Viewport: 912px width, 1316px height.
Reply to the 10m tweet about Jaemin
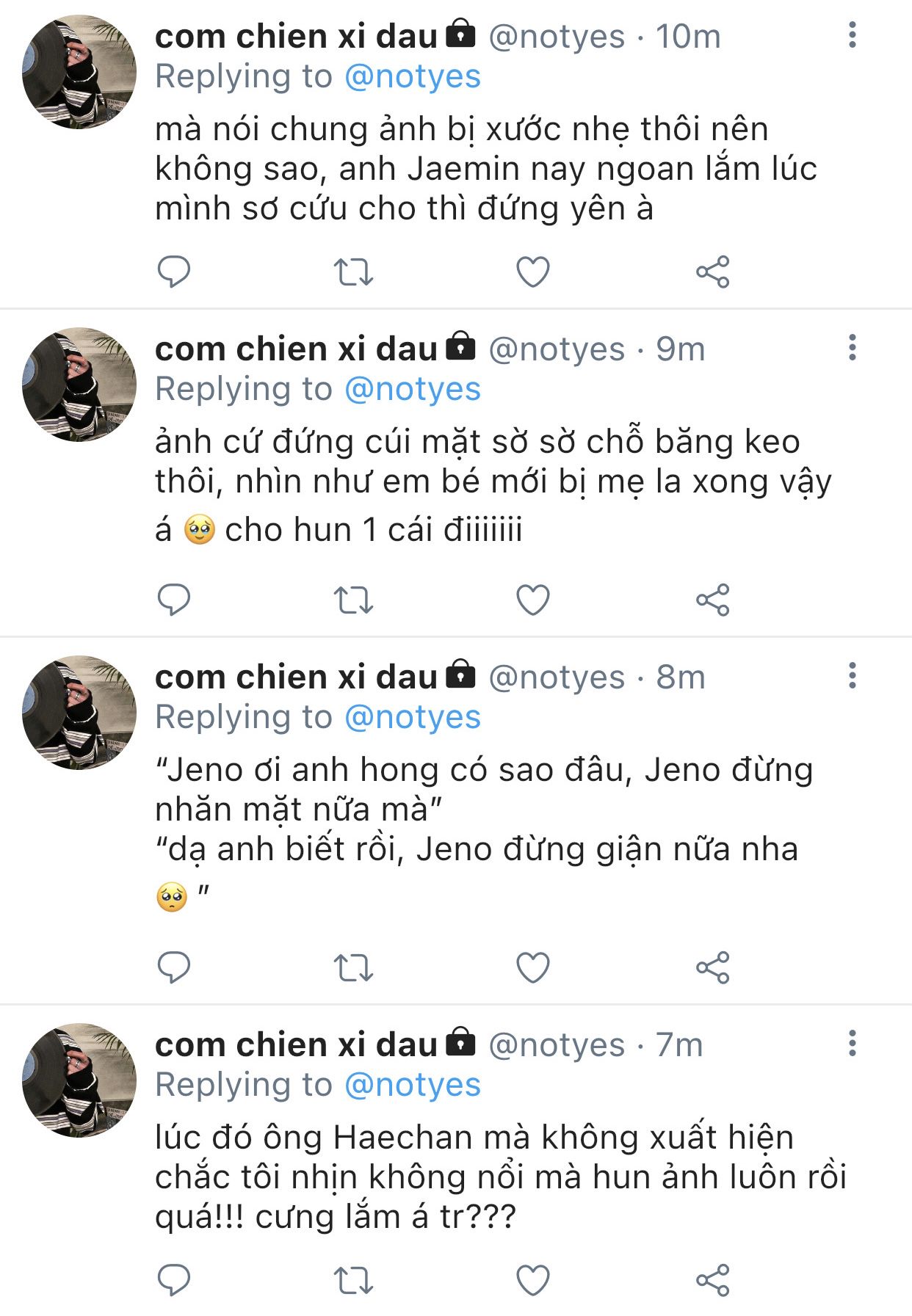(x=174, y=272)
